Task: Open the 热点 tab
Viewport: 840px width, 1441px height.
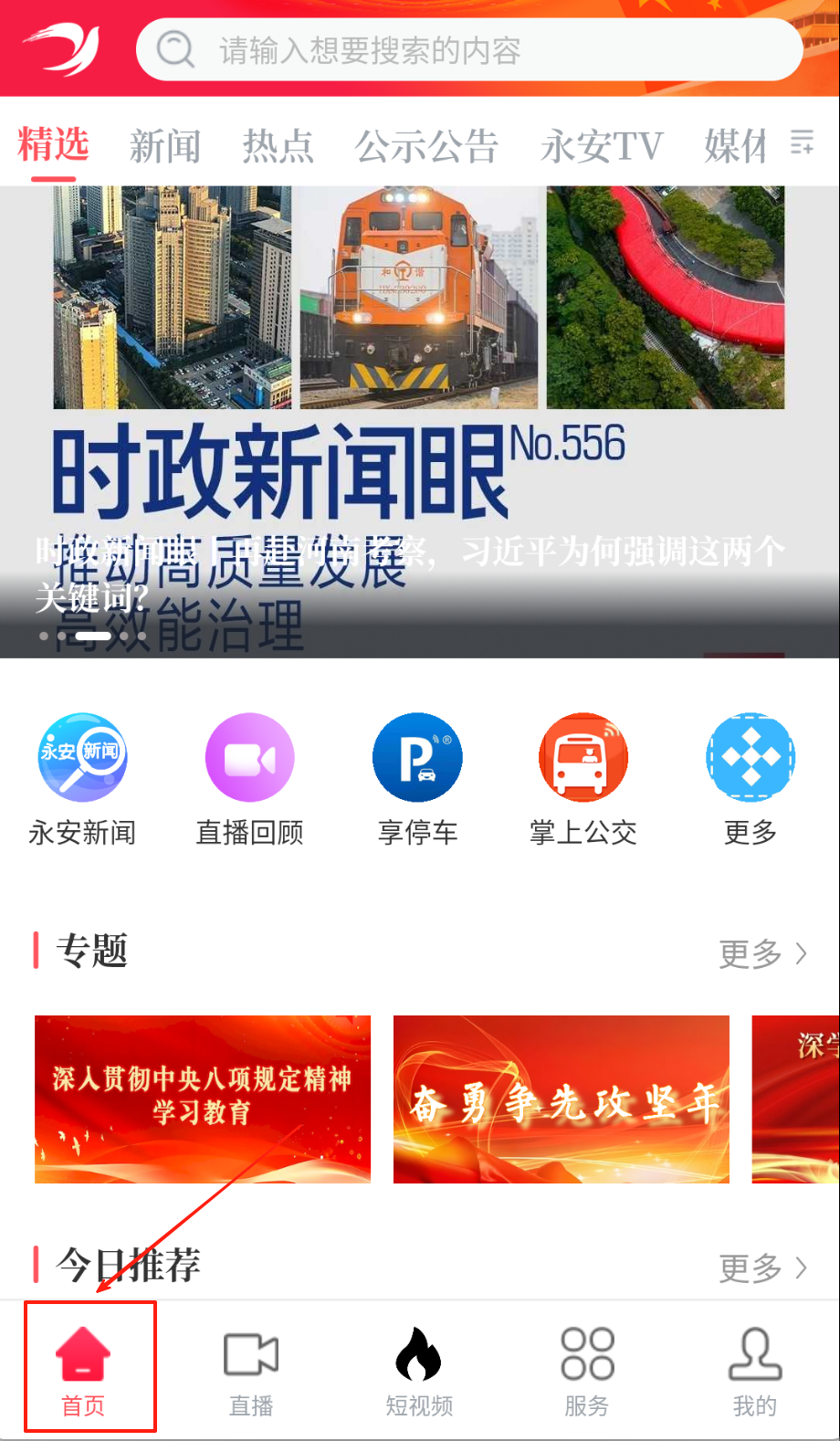Action: [x=278, y=146]
